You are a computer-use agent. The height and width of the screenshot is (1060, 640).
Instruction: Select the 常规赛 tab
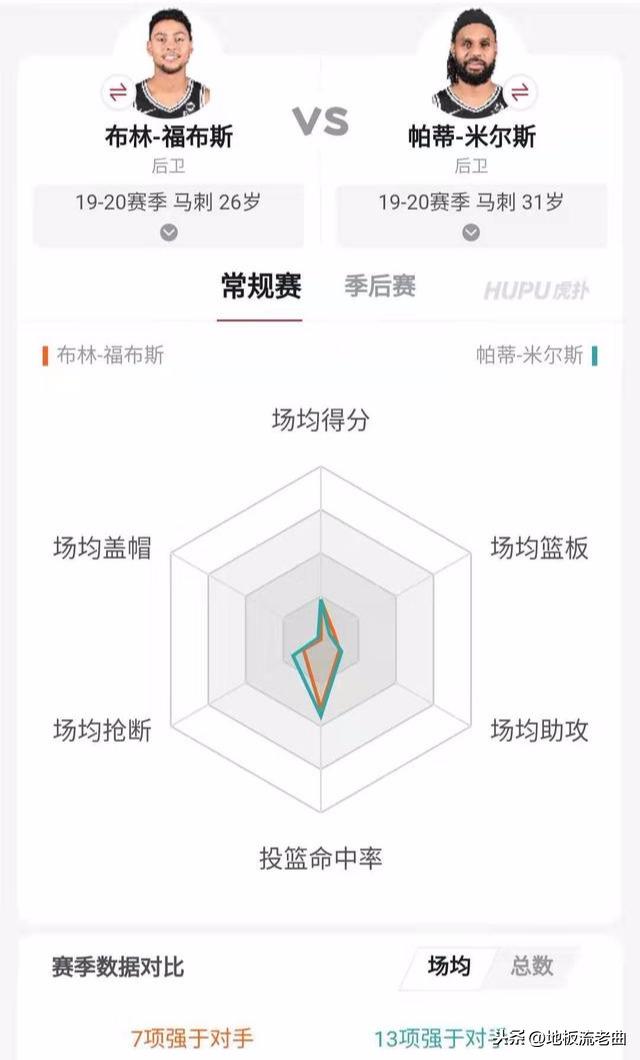pyautogui.click(x=261, y=286)
